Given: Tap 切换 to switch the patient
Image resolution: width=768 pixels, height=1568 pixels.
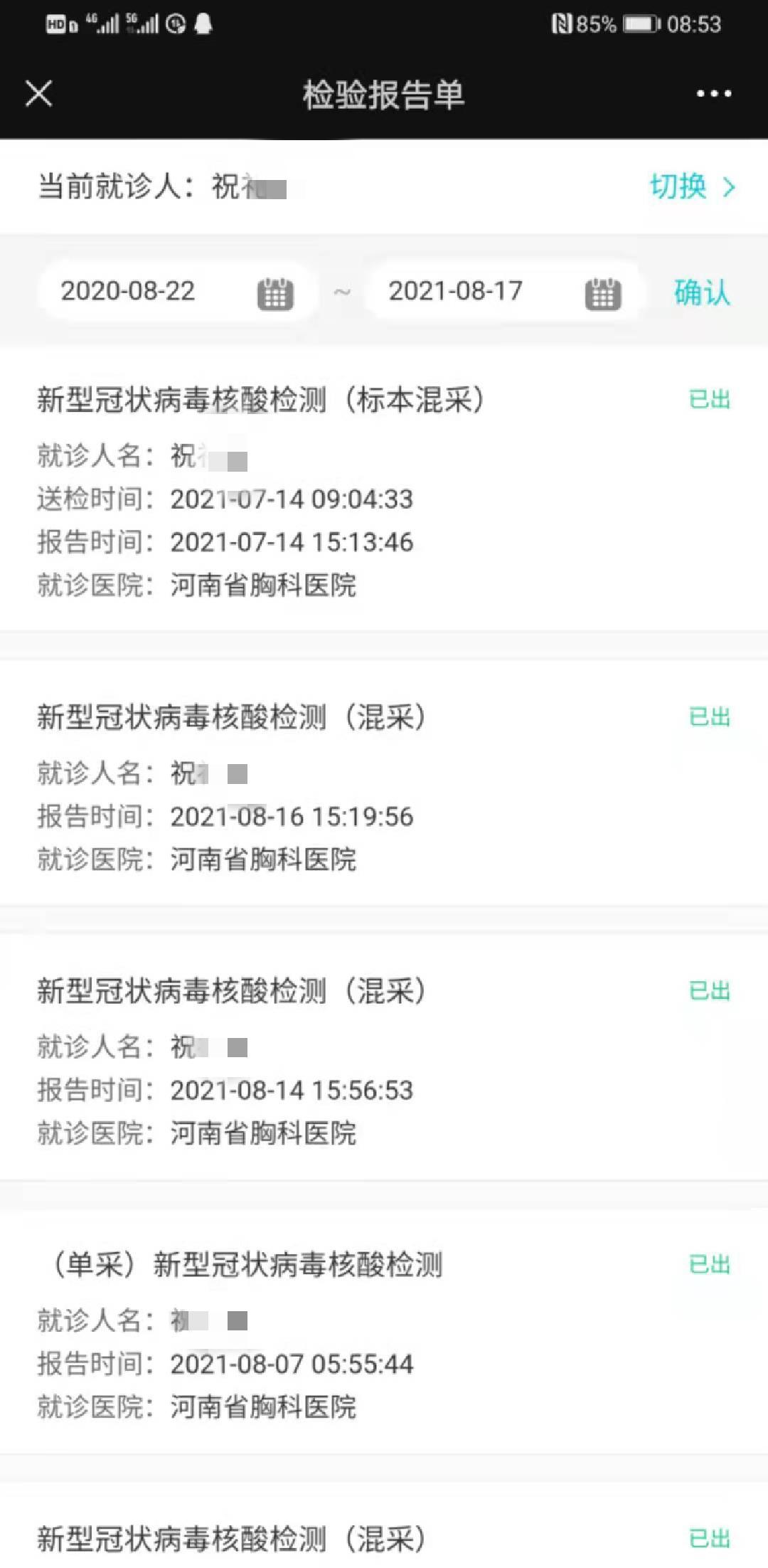Looking at the screenshot, I should 691,187.
